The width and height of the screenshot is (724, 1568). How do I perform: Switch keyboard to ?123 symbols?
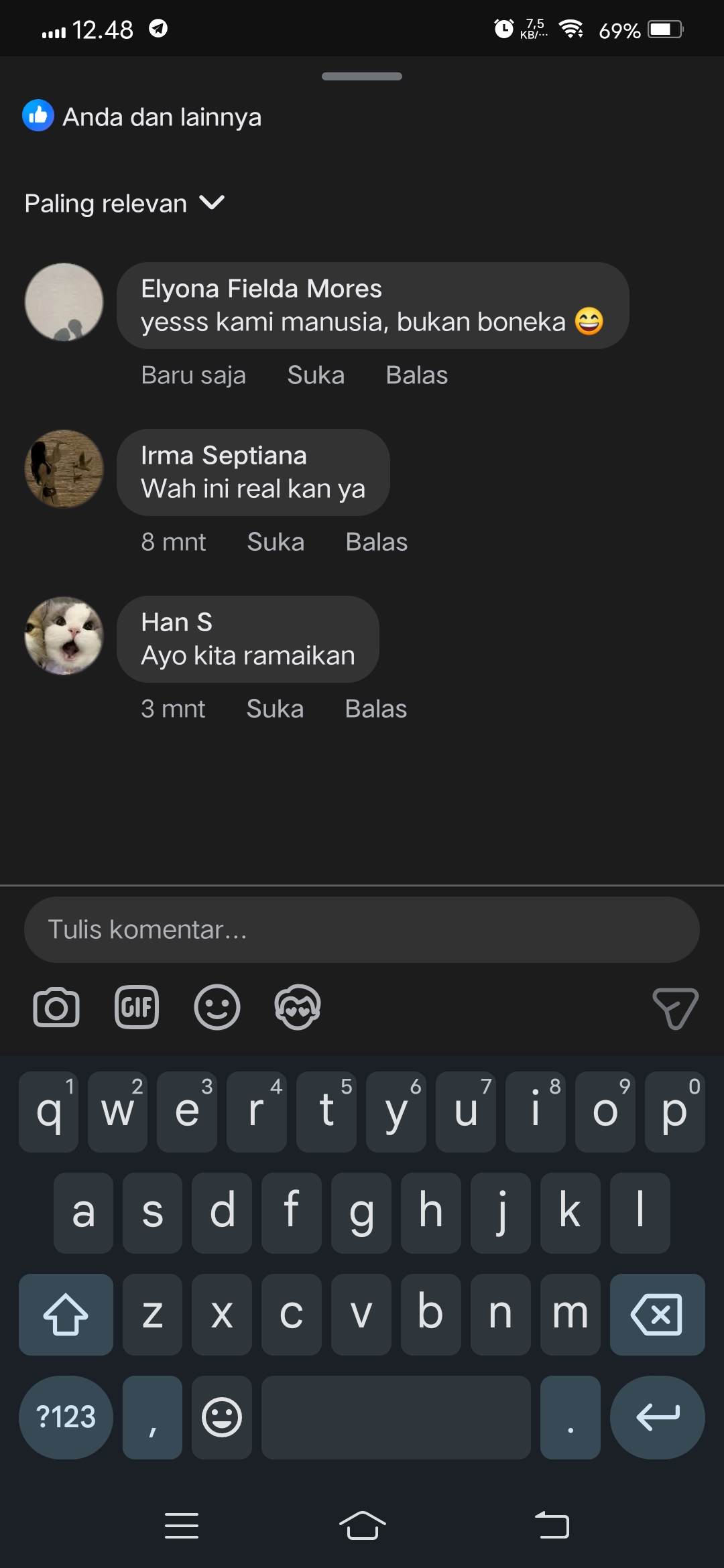pyautogui.click(x=66, y=1417)
